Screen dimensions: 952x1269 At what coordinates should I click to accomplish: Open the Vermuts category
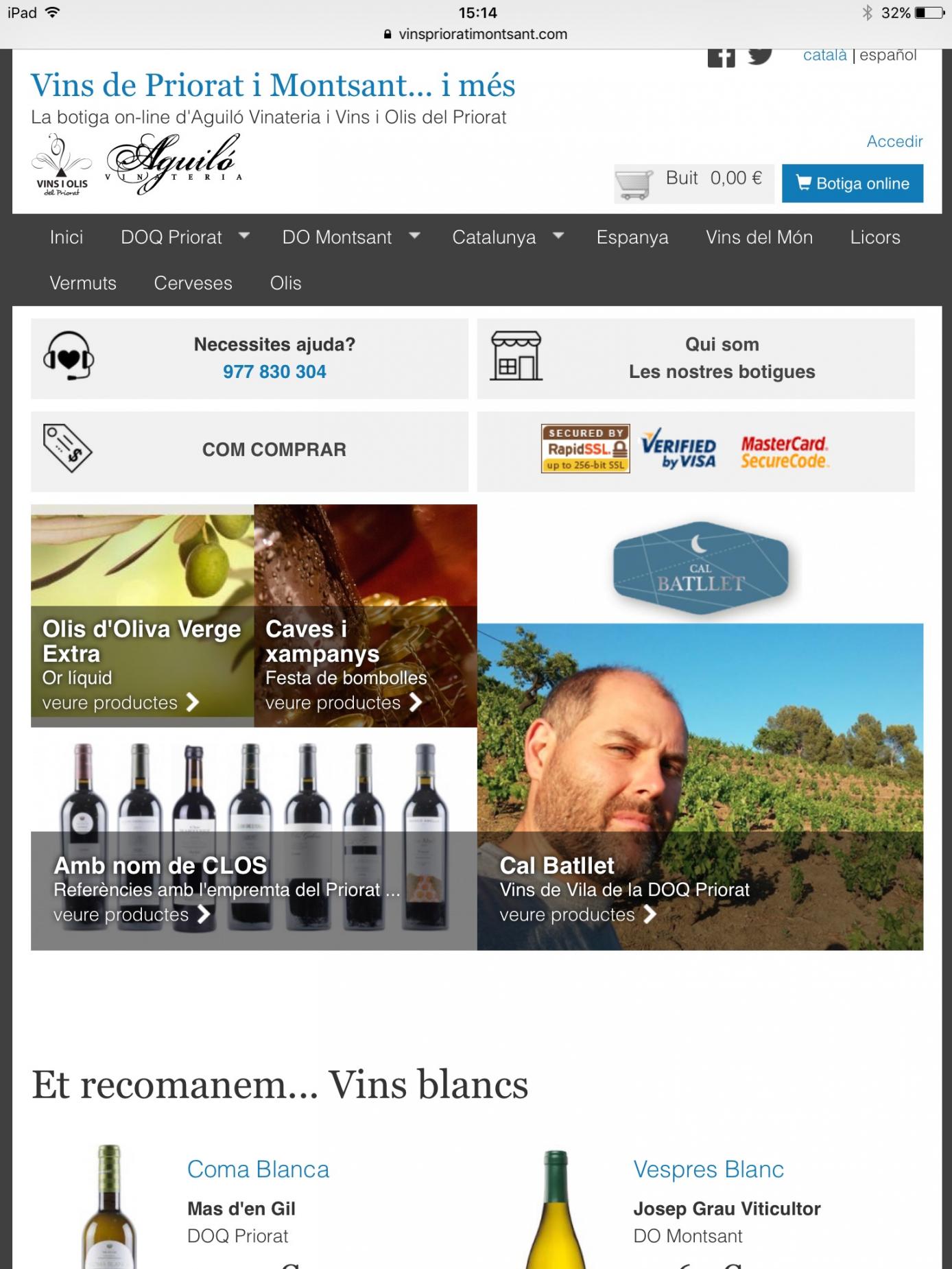coord(83,283)
